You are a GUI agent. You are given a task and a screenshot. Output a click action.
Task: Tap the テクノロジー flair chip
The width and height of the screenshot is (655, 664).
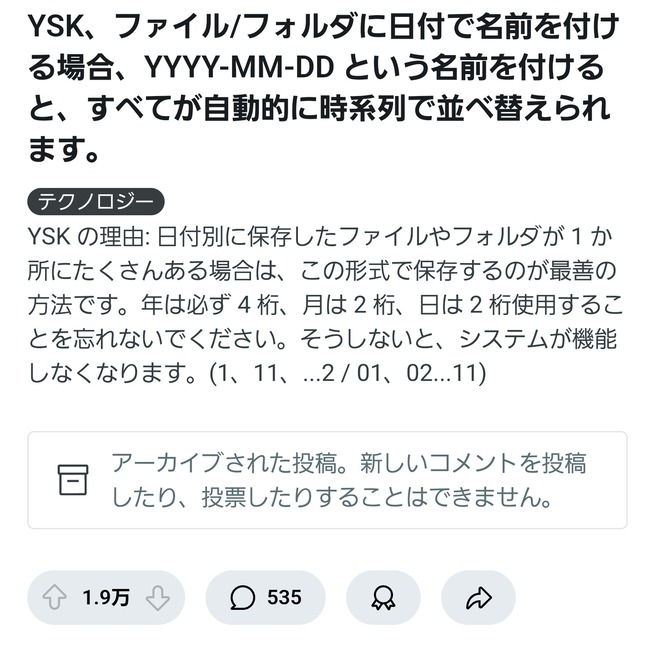pyautogui.click(x=96, y=202)
